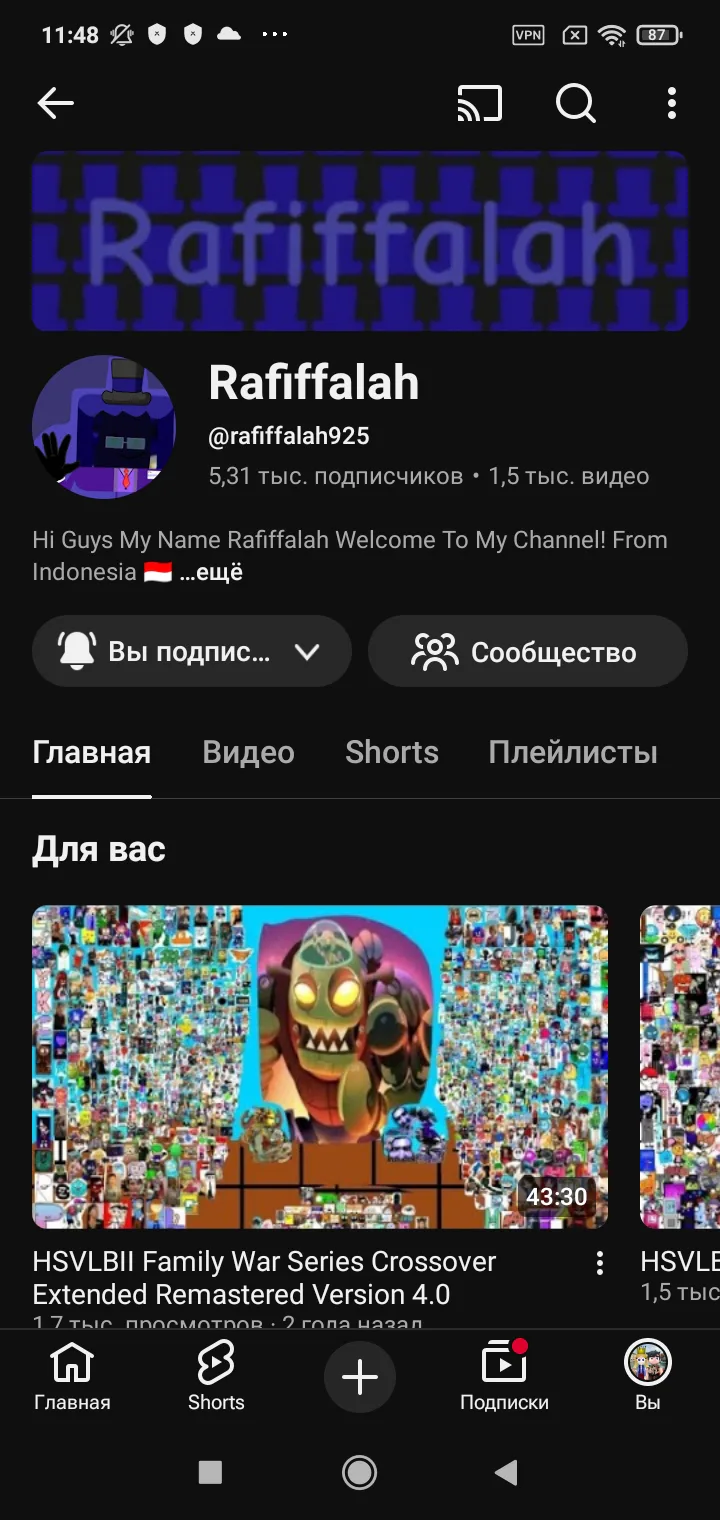Switch to the «Видео» tab

pyautogui.click(x=248, y=752)
